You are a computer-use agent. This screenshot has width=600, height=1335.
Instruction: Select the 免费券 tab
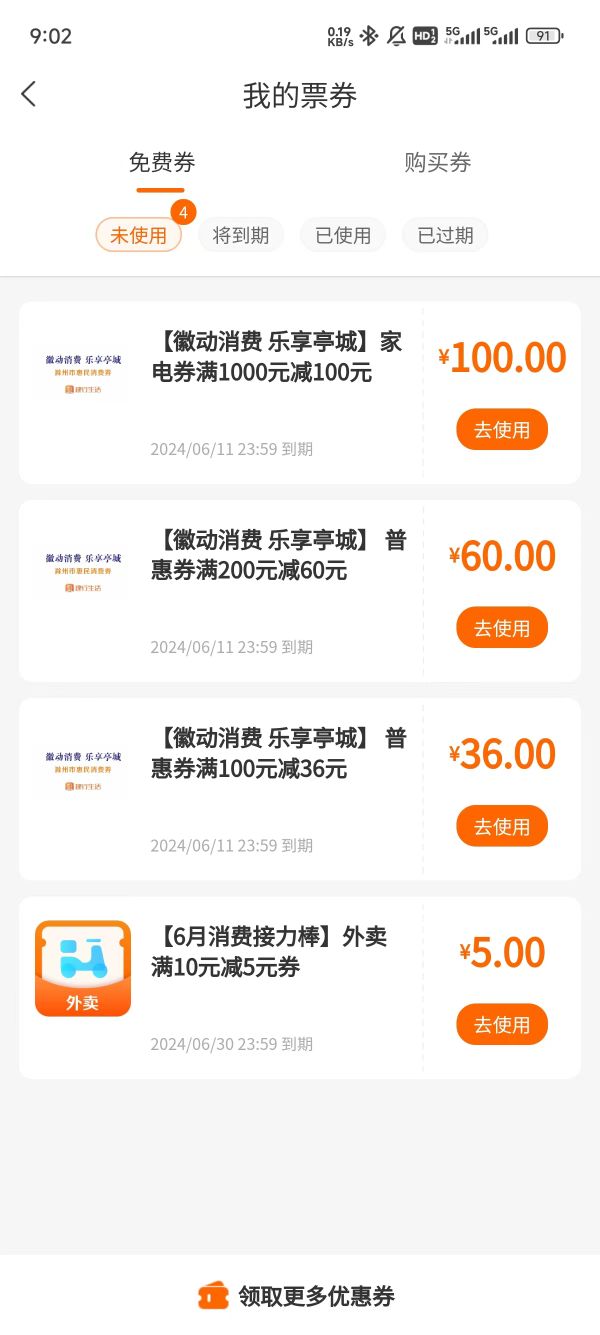tap(161, 162)
